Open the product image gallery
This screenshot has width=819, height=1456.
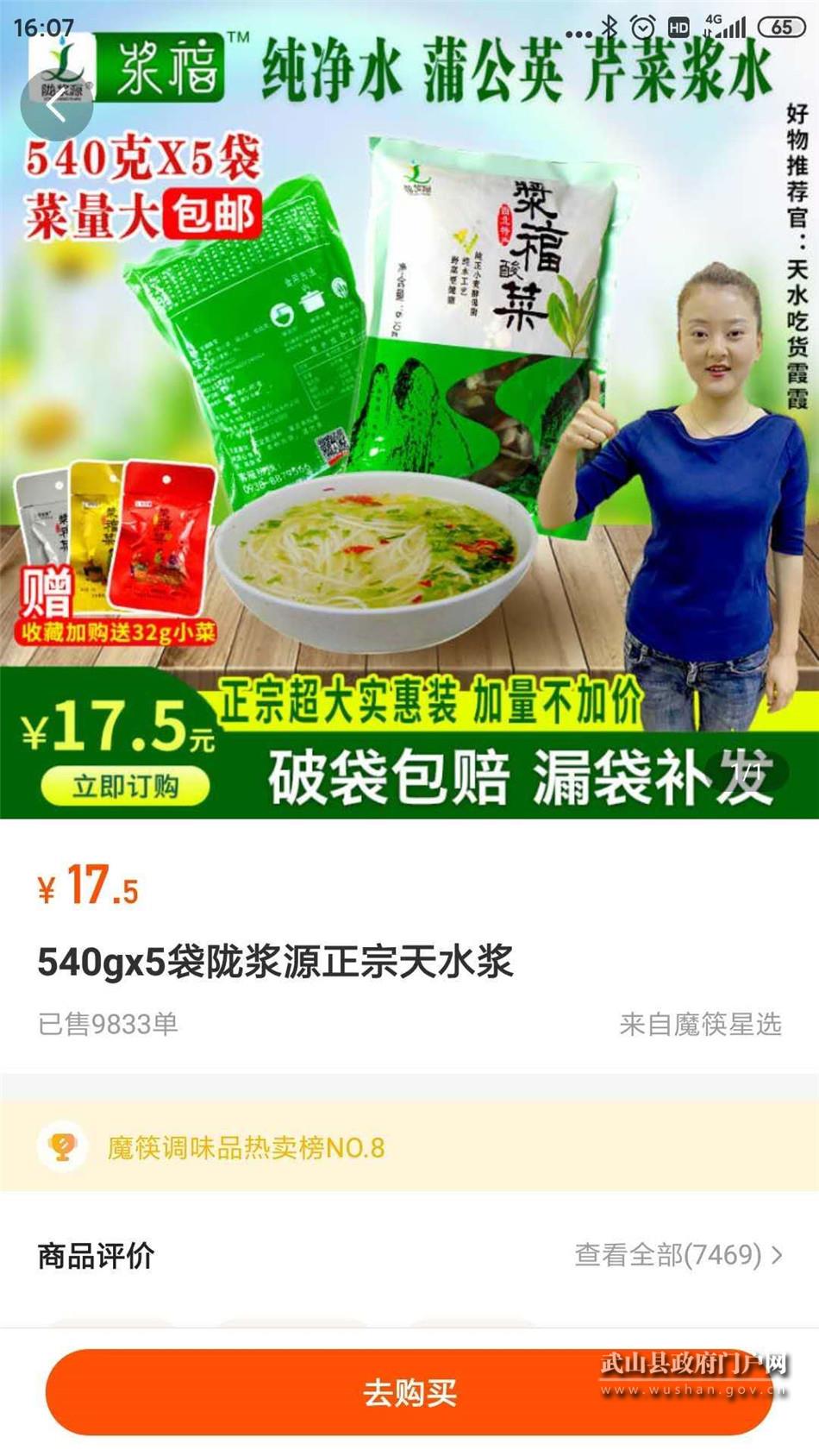409,431
